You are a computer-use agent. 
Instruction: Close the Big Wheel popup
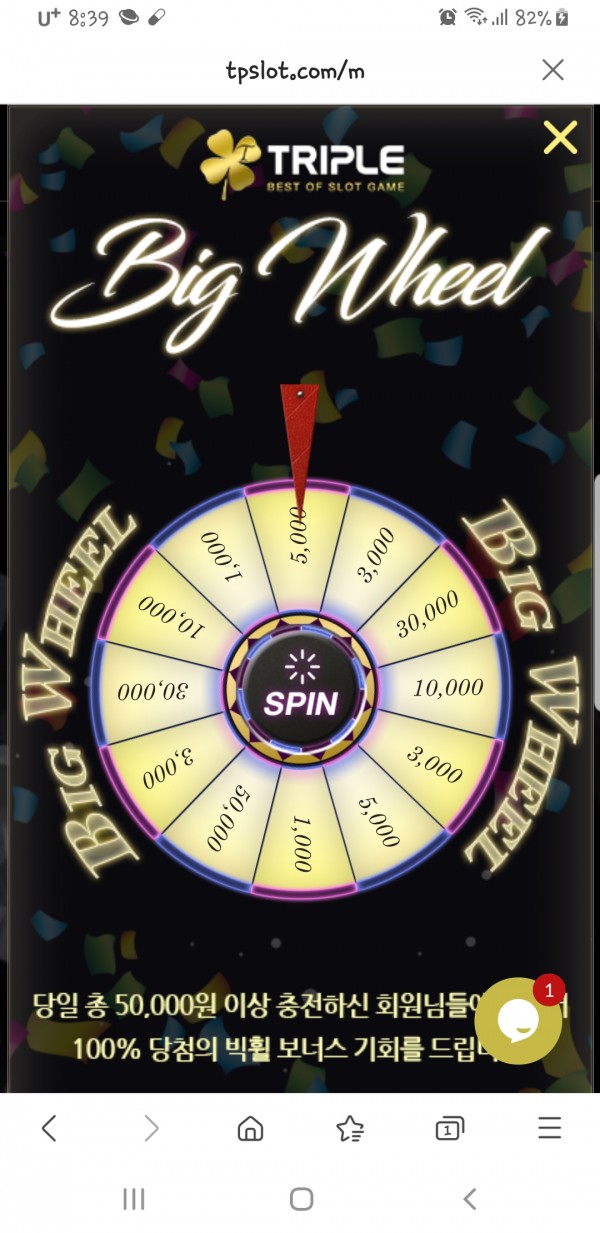pos(560,138)
